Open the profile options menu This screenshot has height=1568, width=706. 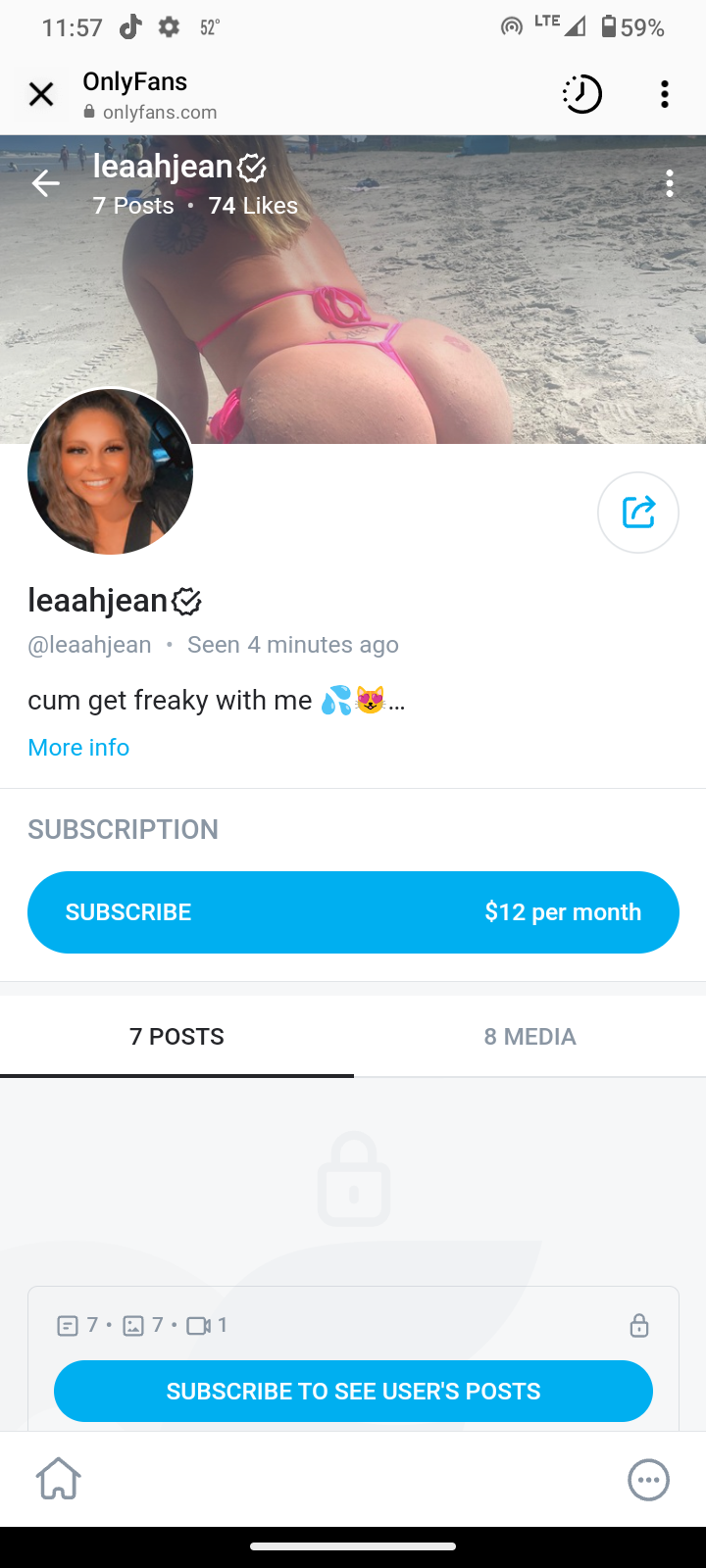click(670, 183)
